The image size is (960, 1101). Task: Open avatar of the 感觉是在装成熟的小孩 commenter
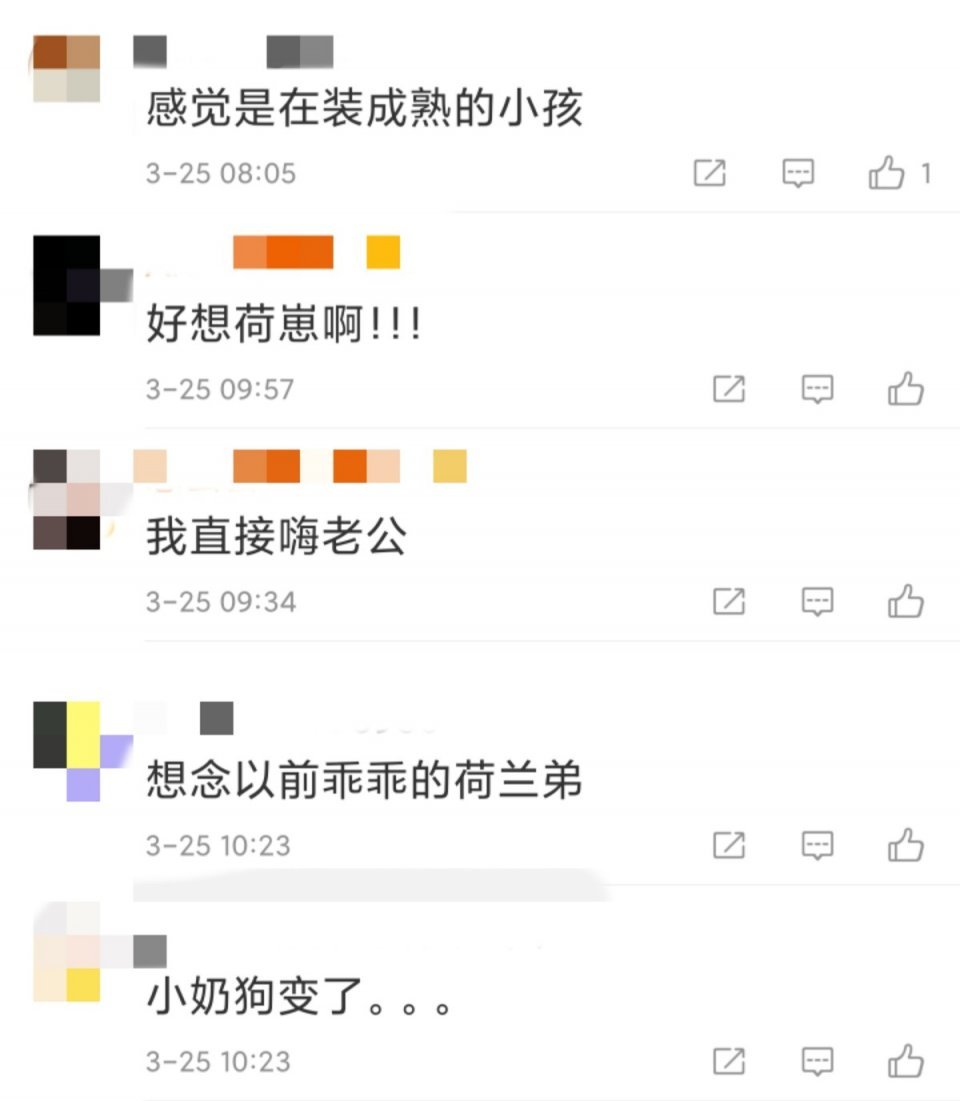point(67,68)
